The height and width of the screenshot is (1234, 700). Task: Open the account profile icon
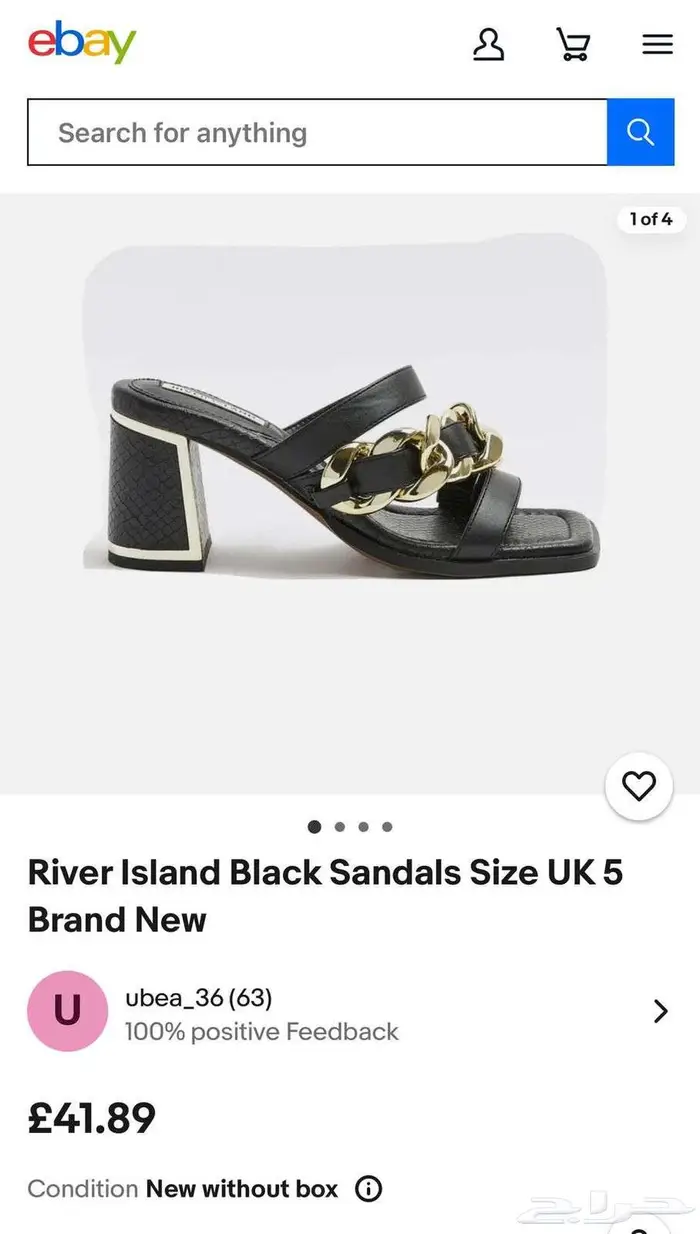pos(488,44)
